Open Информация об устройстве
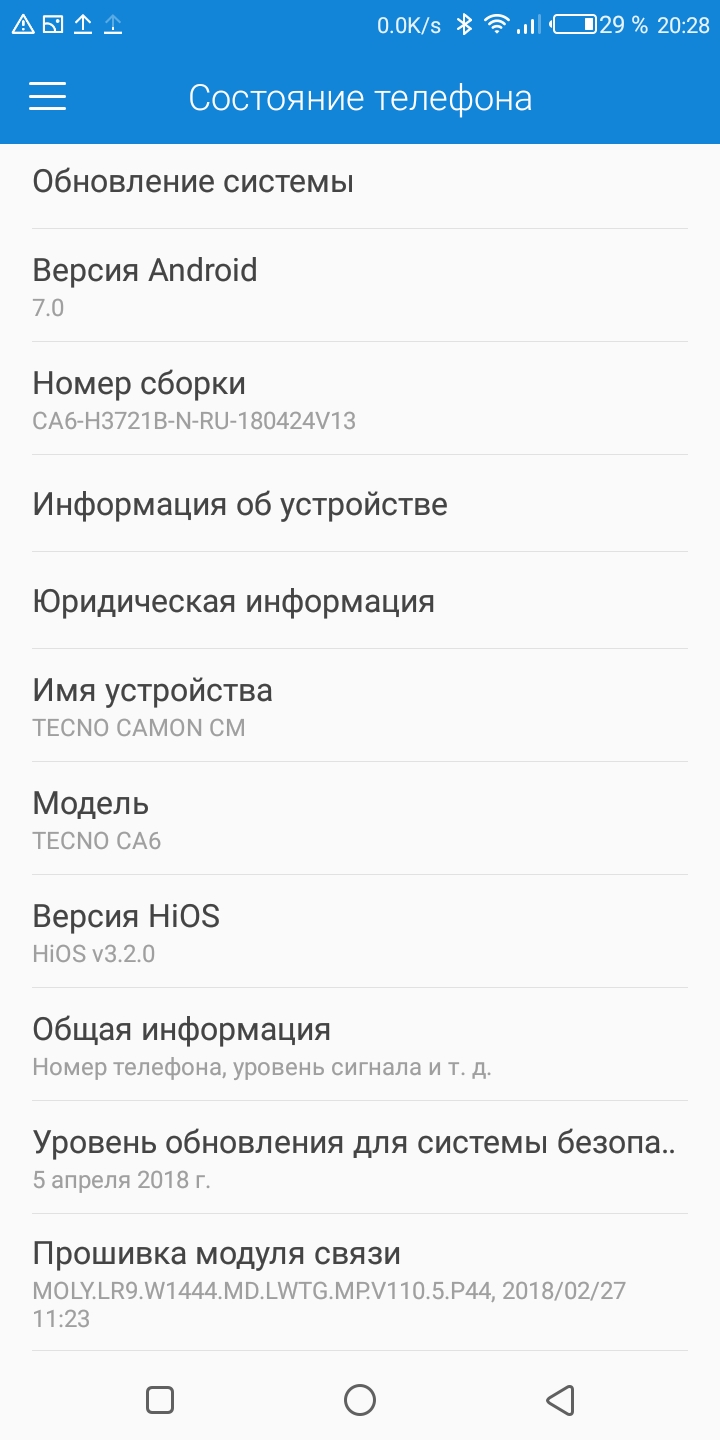 click(x=360, y=504)
